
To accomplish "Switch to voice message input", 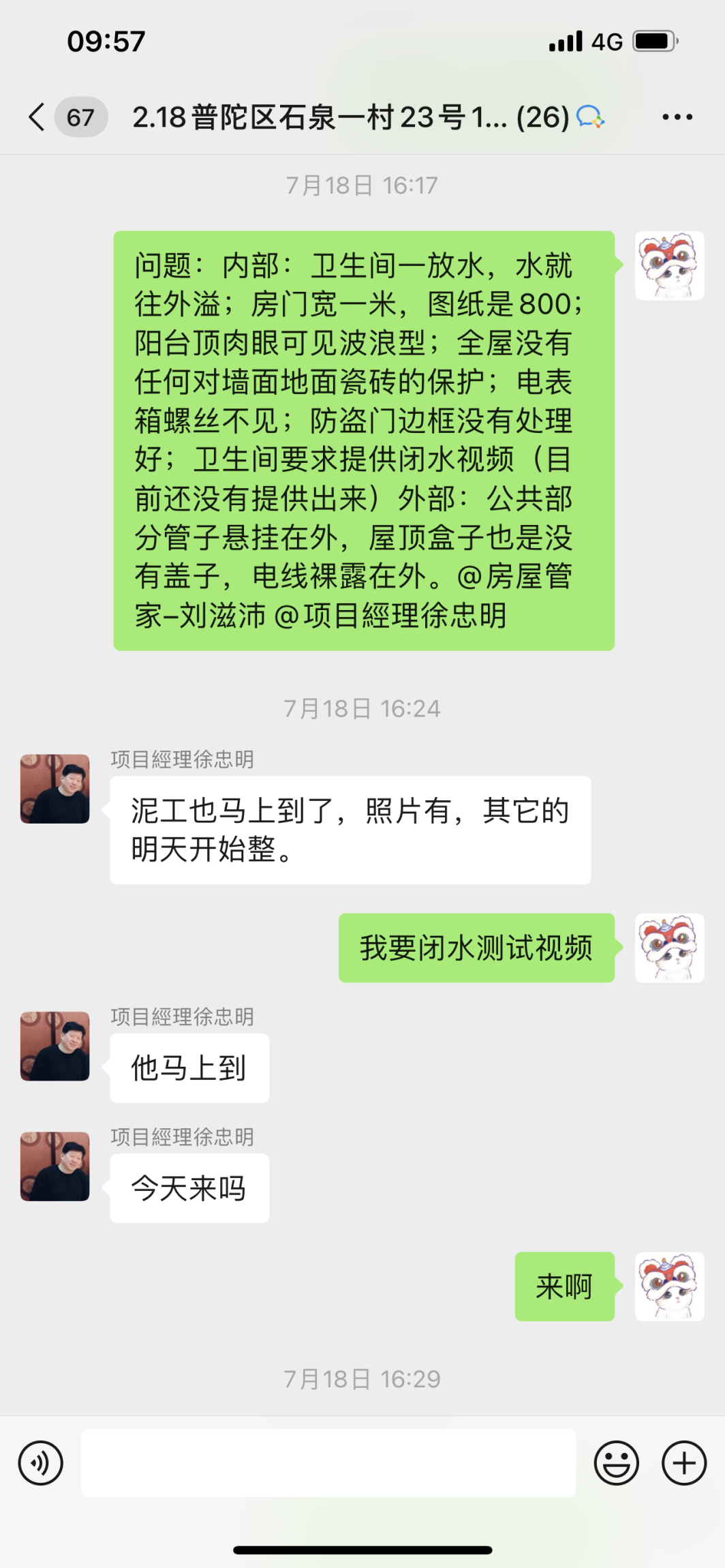I will pos(41,1463).
